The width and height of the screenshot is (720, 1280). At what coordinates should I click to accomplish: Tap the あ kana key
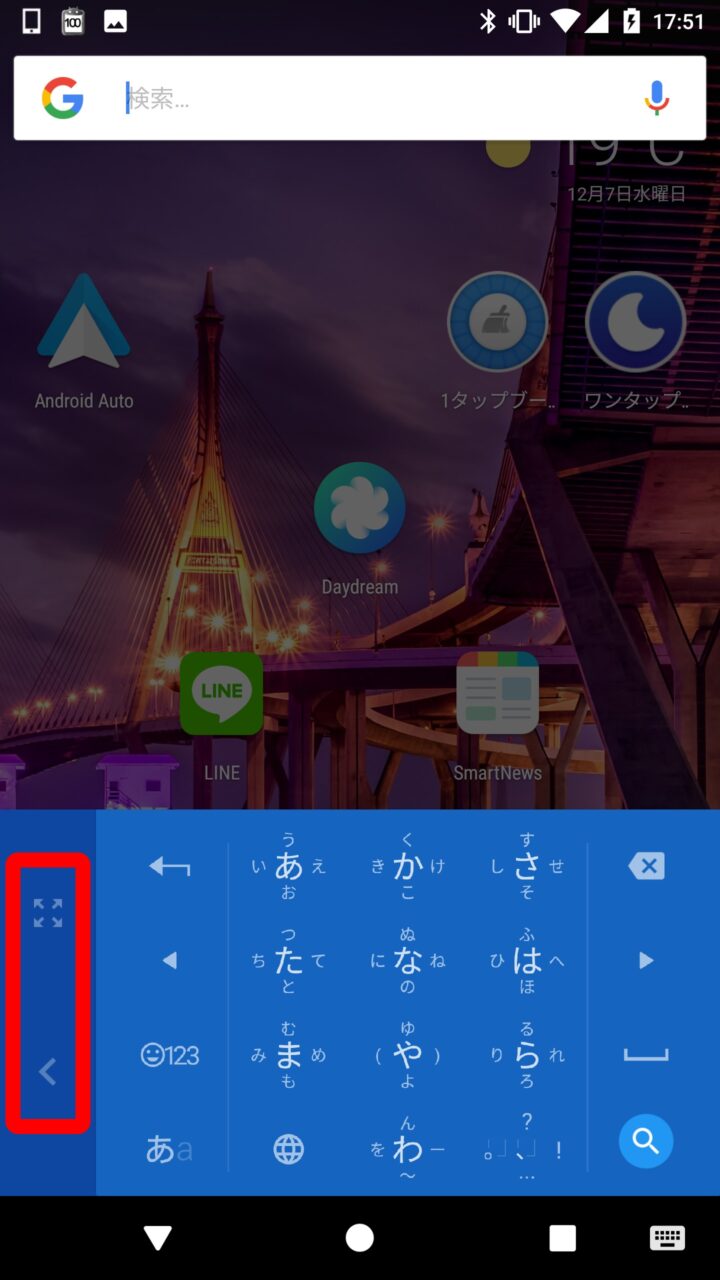click(x=288, y=866)
